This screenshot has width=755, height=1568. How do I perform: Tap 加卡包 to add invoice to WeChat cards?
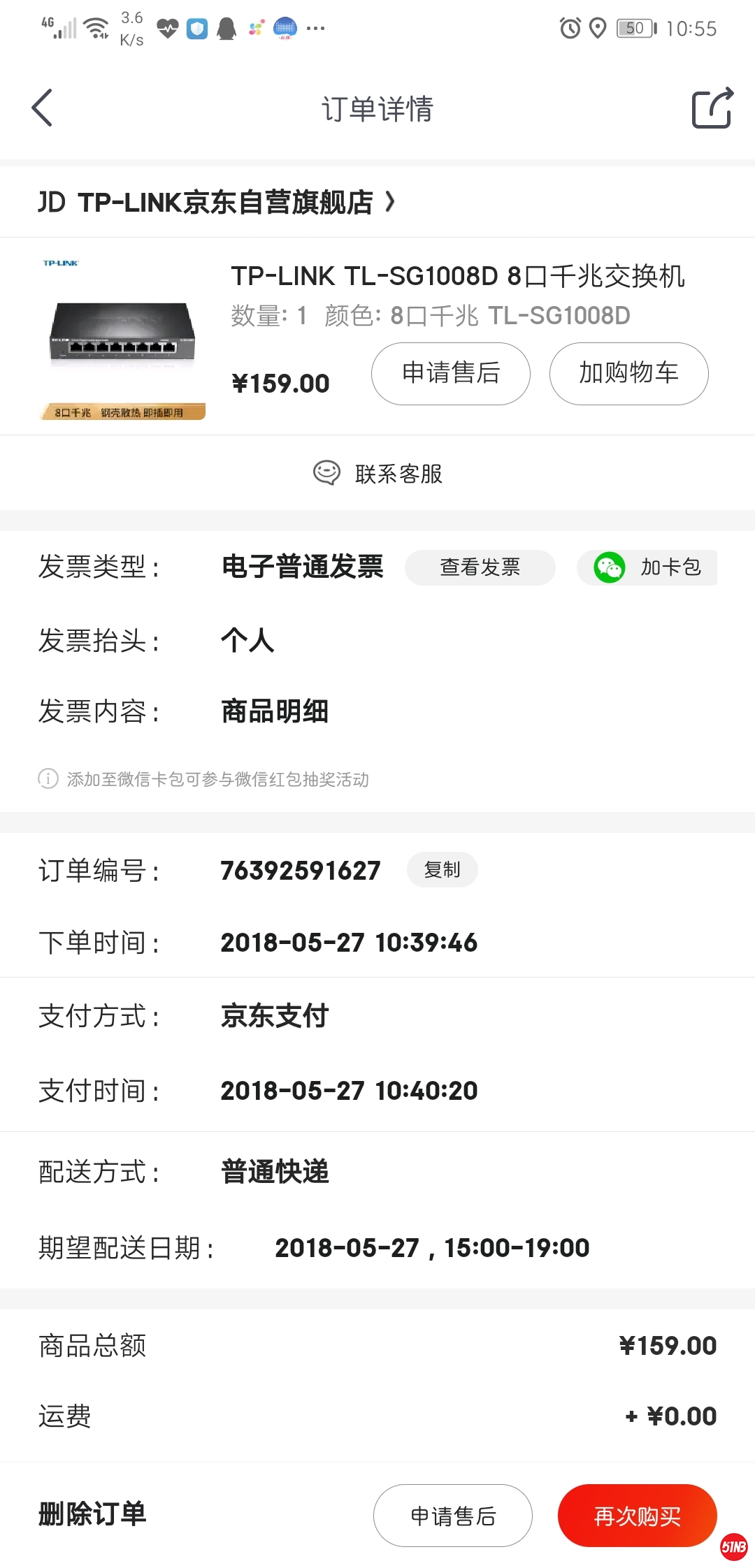647,567
